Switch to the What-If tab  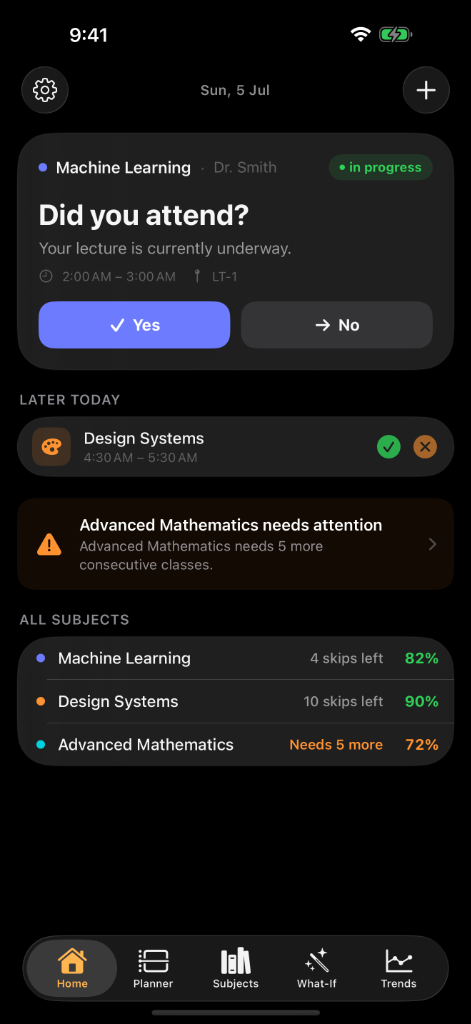[317, 969]
